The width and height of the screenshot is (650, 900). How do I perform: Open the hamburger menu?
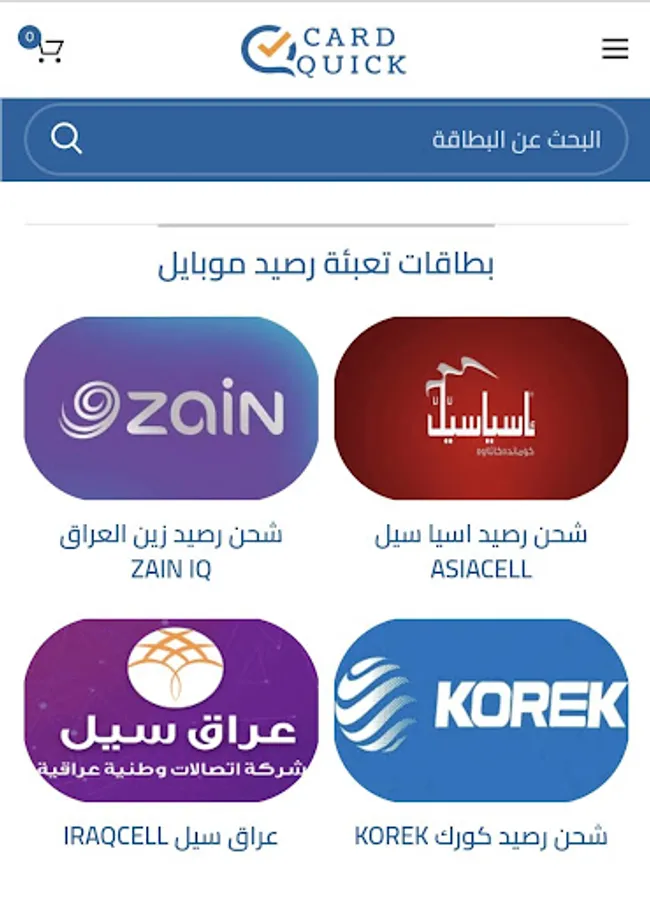point(615,49)
